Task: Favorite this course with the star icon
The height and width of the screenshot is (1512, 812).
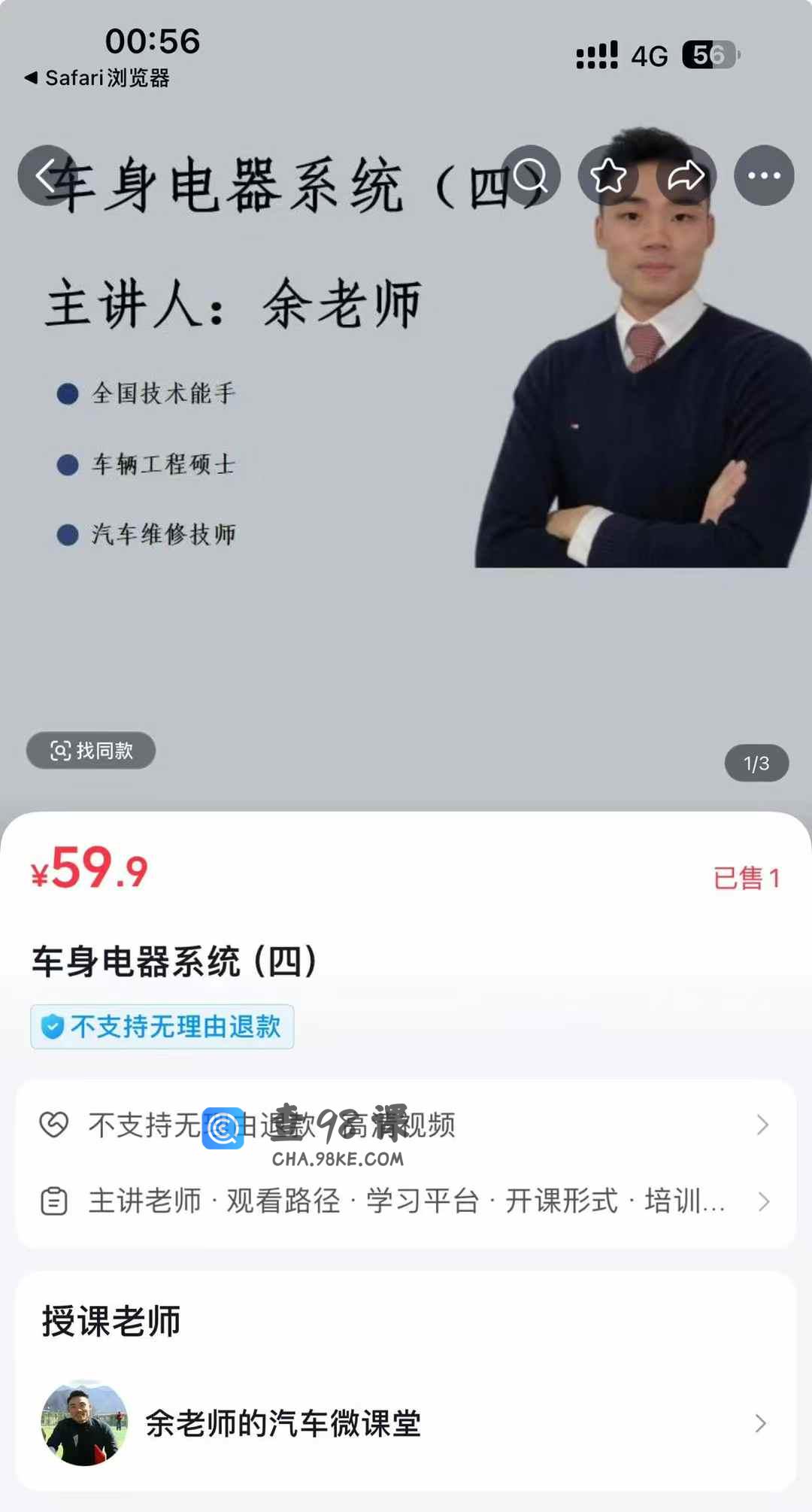Action: click(x=608, y=175)
